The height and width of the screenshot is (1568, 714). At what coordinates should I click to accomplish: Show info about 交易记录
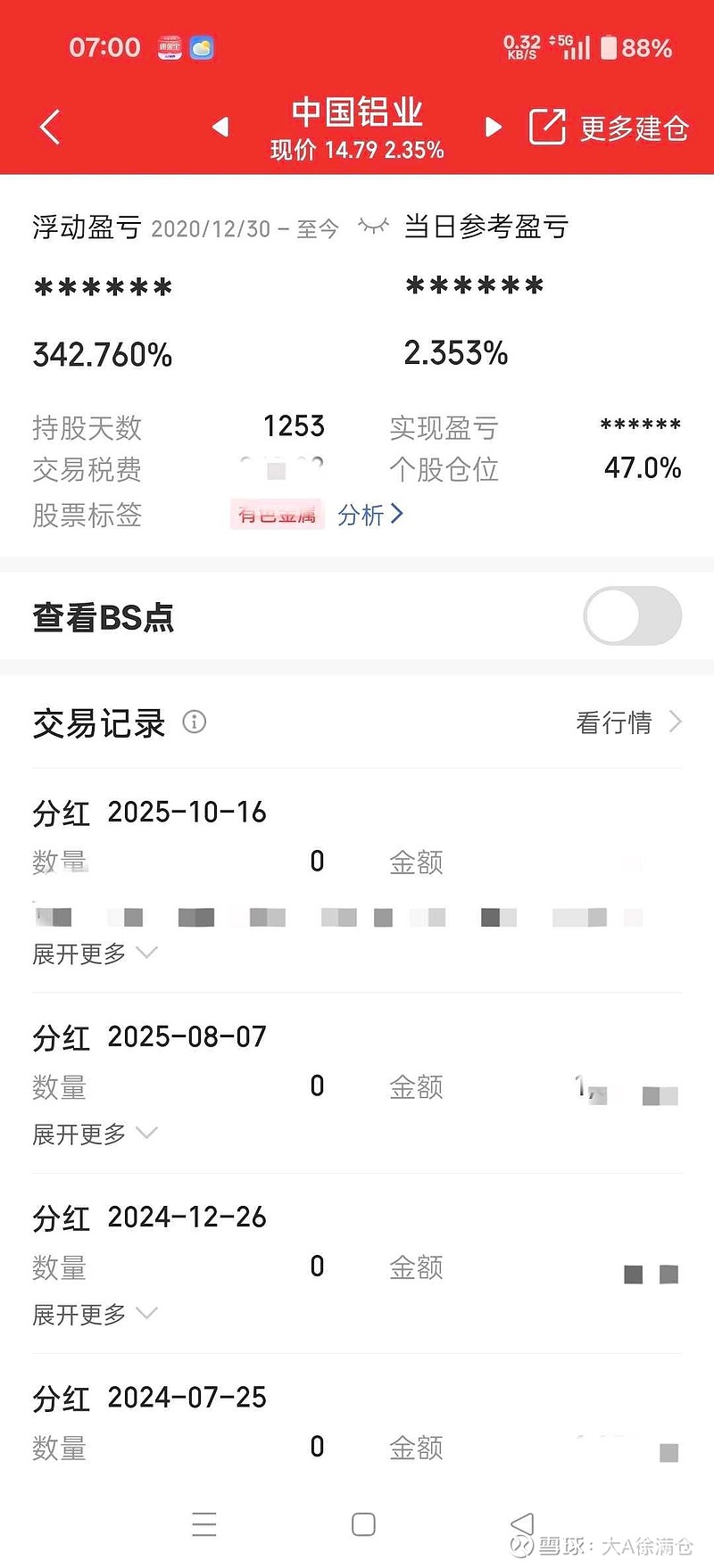[x=194, y=722]
